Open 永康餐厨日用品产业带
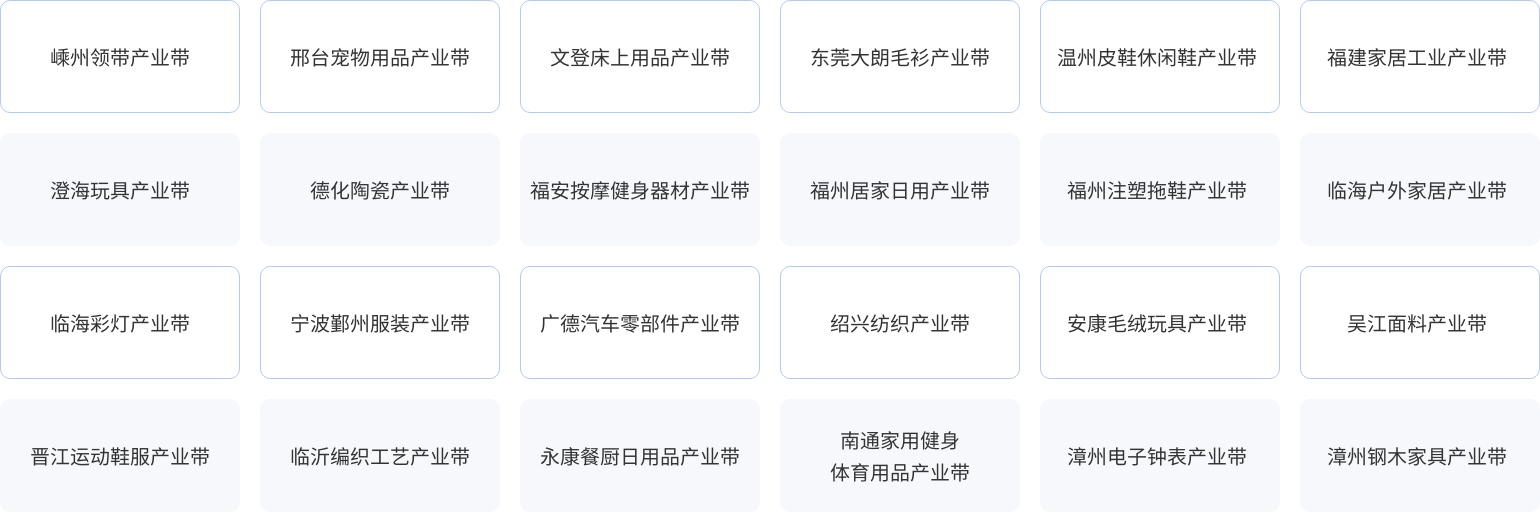Viewport: 1540px width, 512px height. tap(640, 456)
